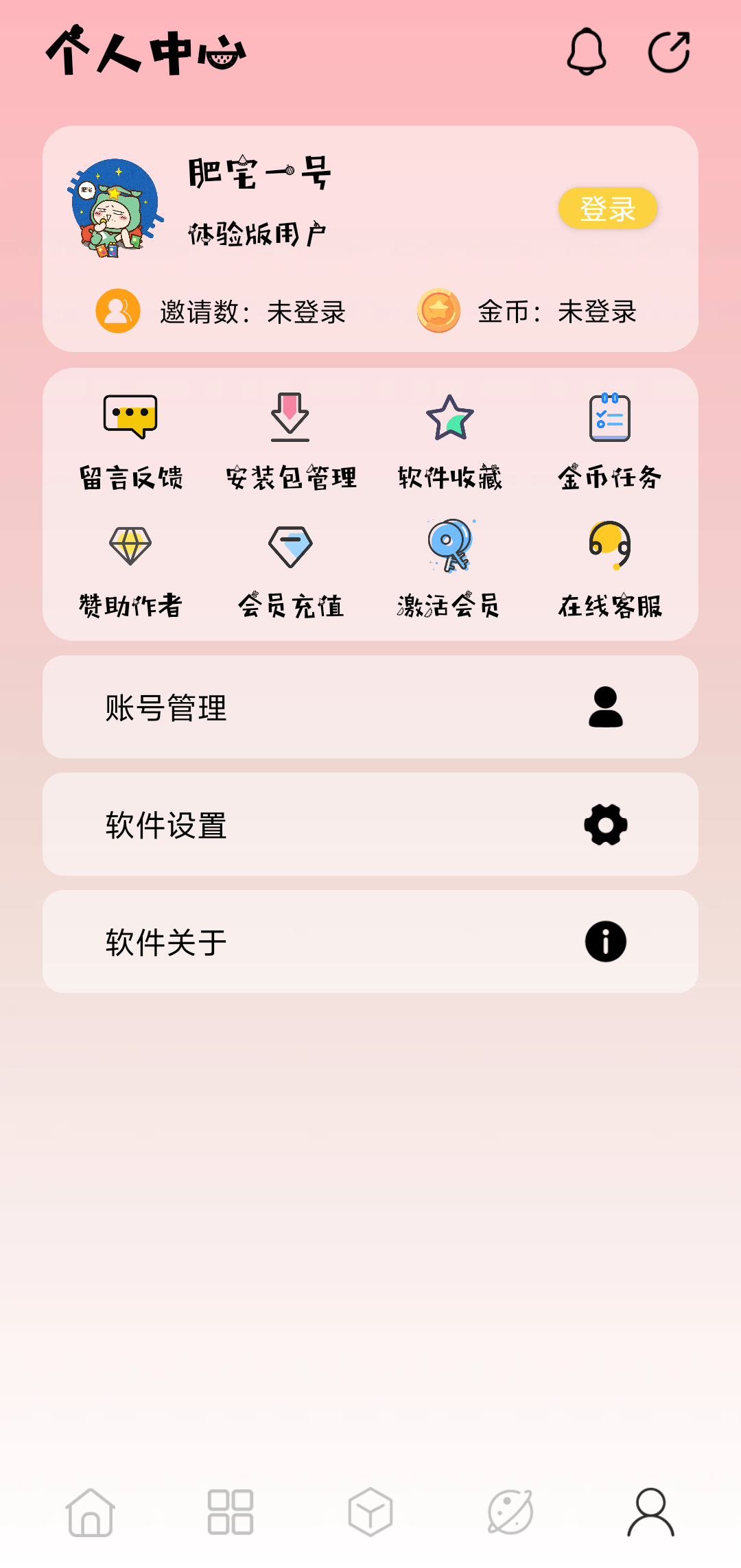Open 账号管理 account management row
Viewport: 741px width, 1568px height.
click(370, 707)
